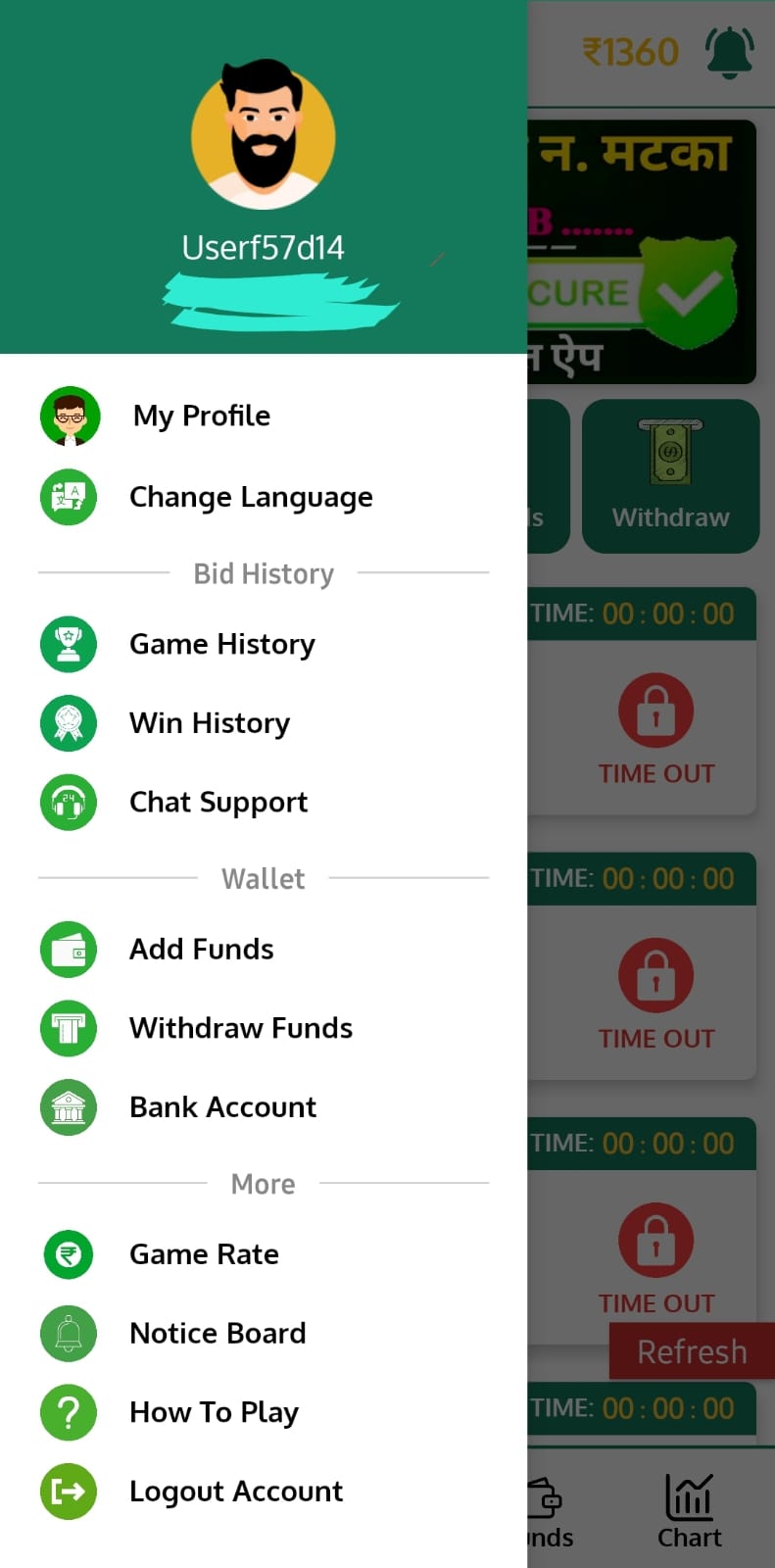Open How To Play guide
The width and height of the screenshot is (775, 1568).
tap(214, 1412)
